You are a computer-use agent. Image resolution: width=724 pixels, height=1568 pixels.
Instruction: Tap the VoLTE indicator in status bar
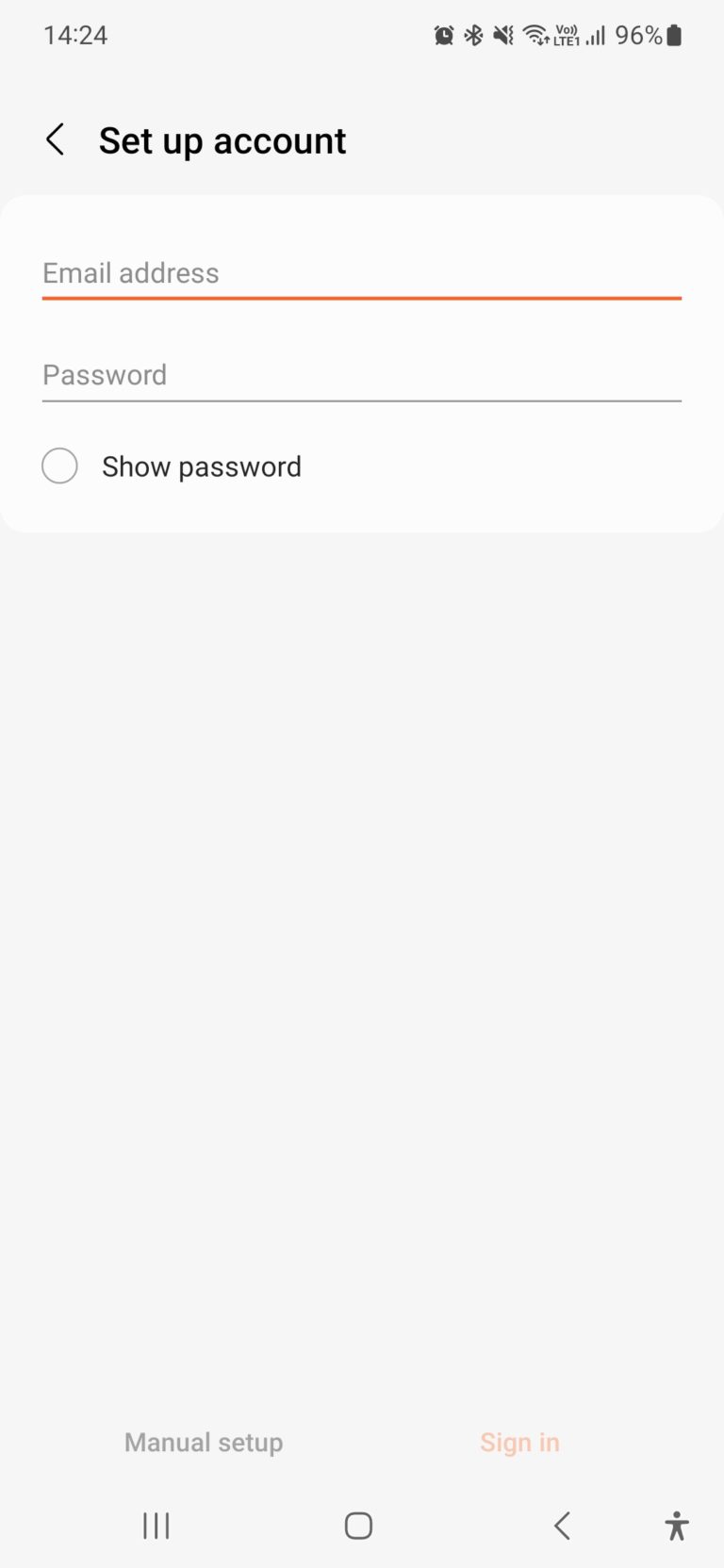[566, 35]
